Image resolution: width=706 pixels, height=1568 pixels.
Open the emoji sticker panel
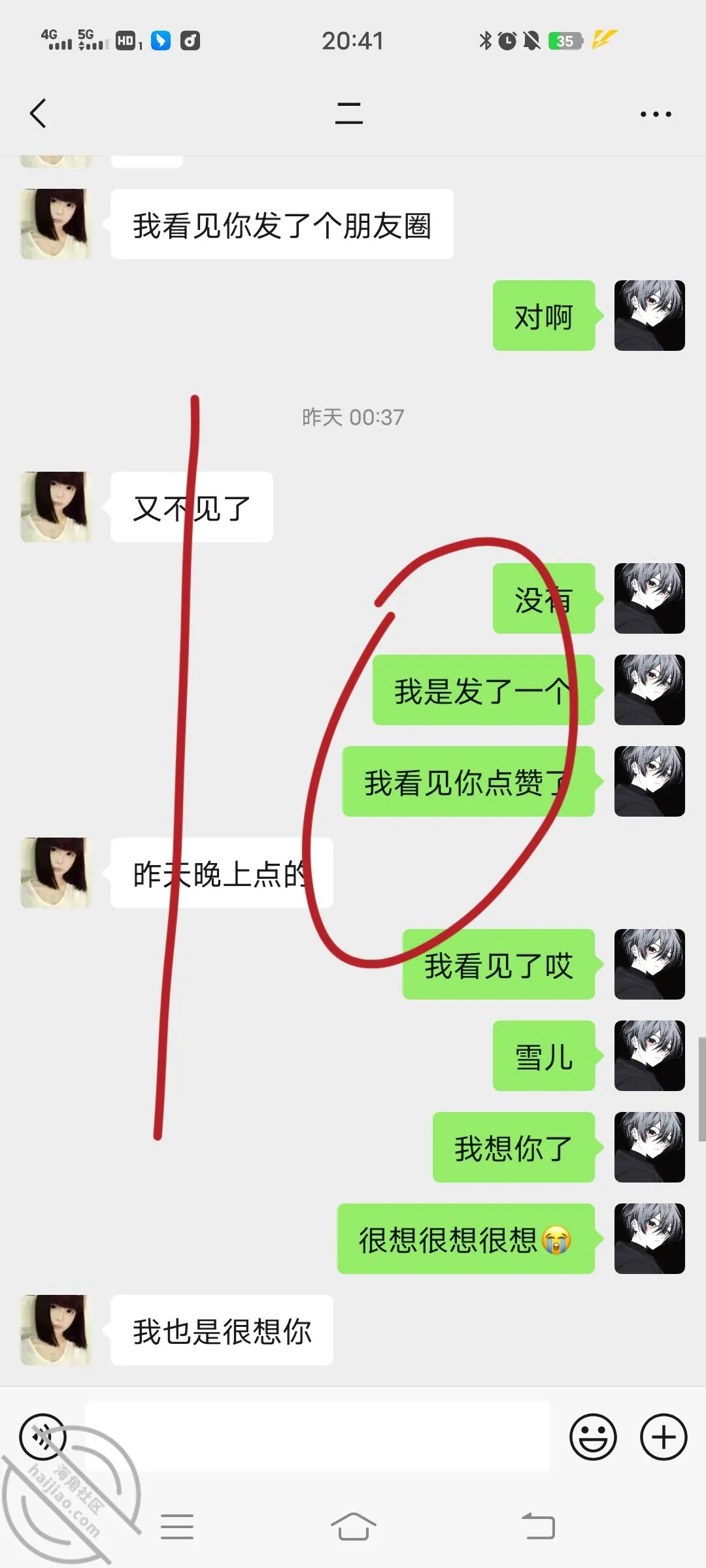593,1437
